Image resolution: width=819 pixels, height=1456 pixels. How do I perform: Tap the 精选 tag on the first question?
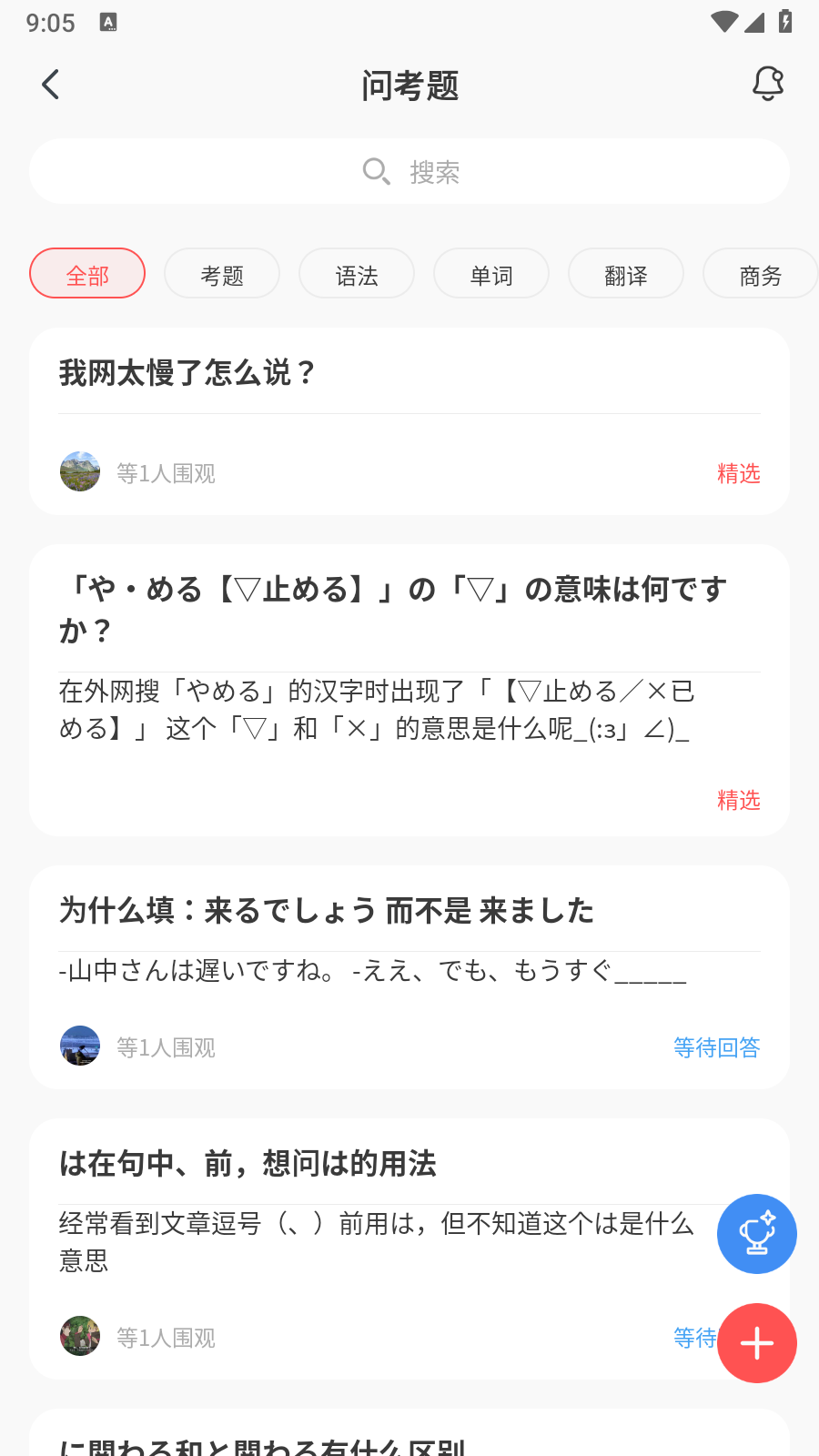click(x=739, y=473)
